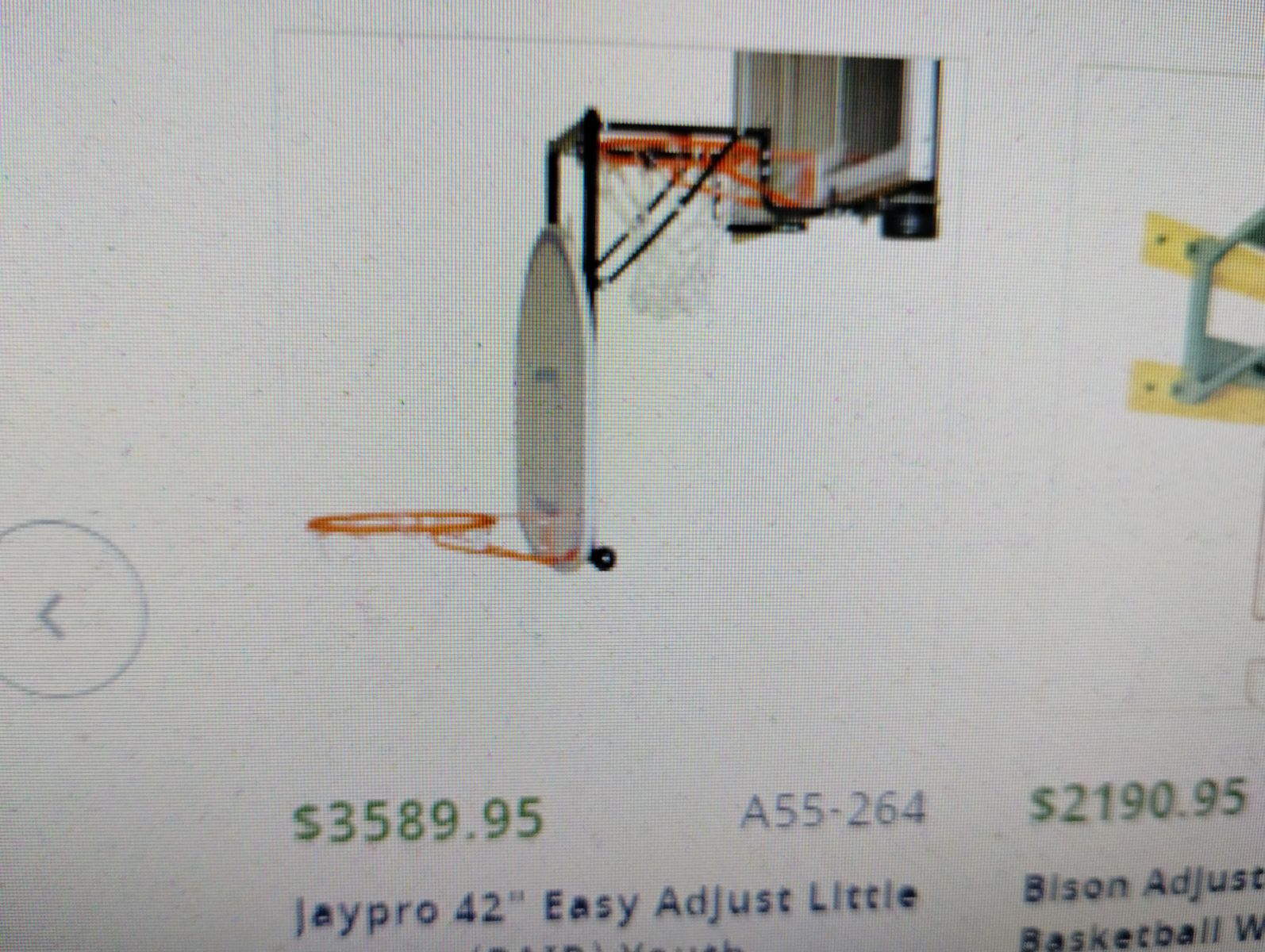Open the Bison Adjustable Basketball product image
Screen dimensions: 1265x952
pos(1202,317)
